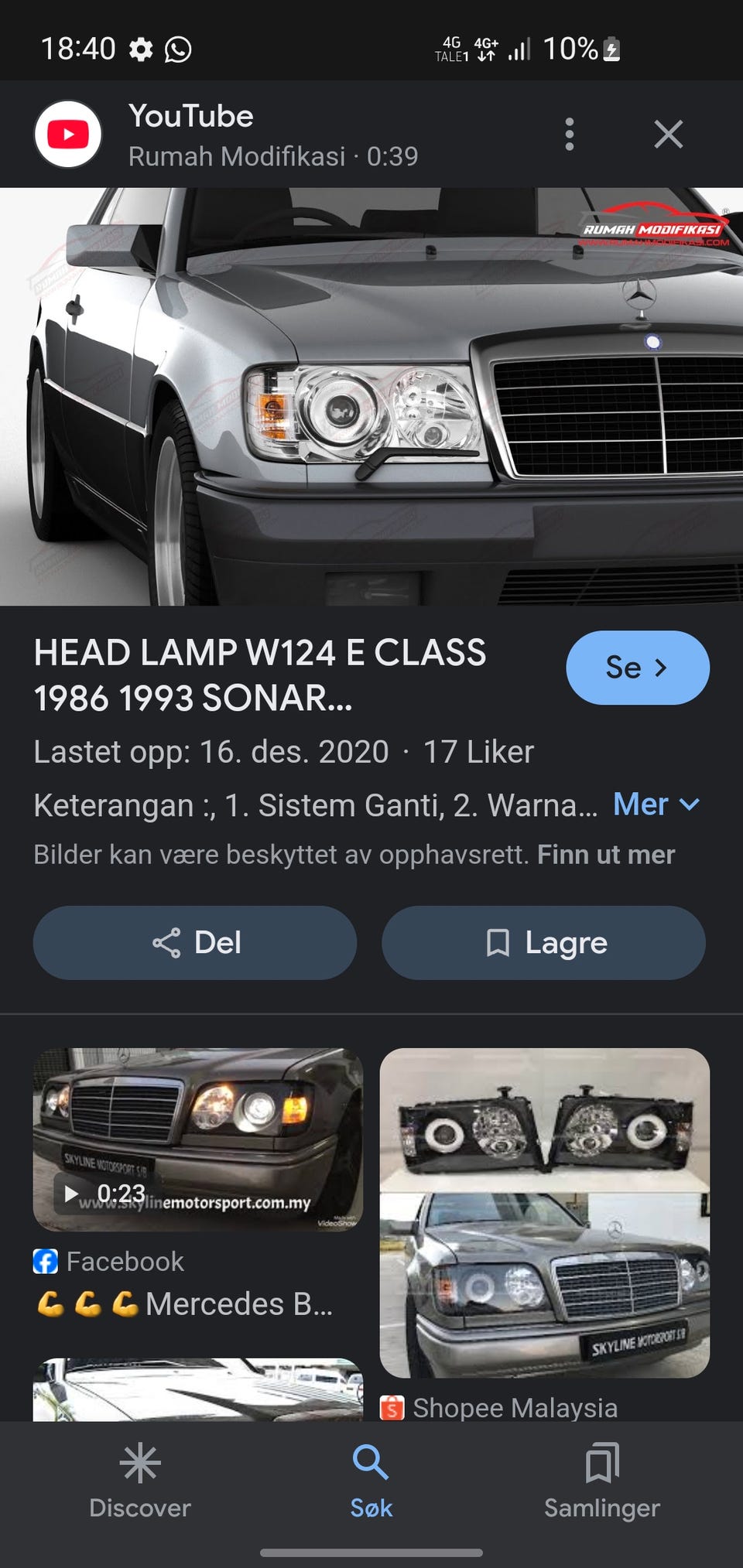Open the YouTube channel icon
743x1568 pixels.
(68, 134)
